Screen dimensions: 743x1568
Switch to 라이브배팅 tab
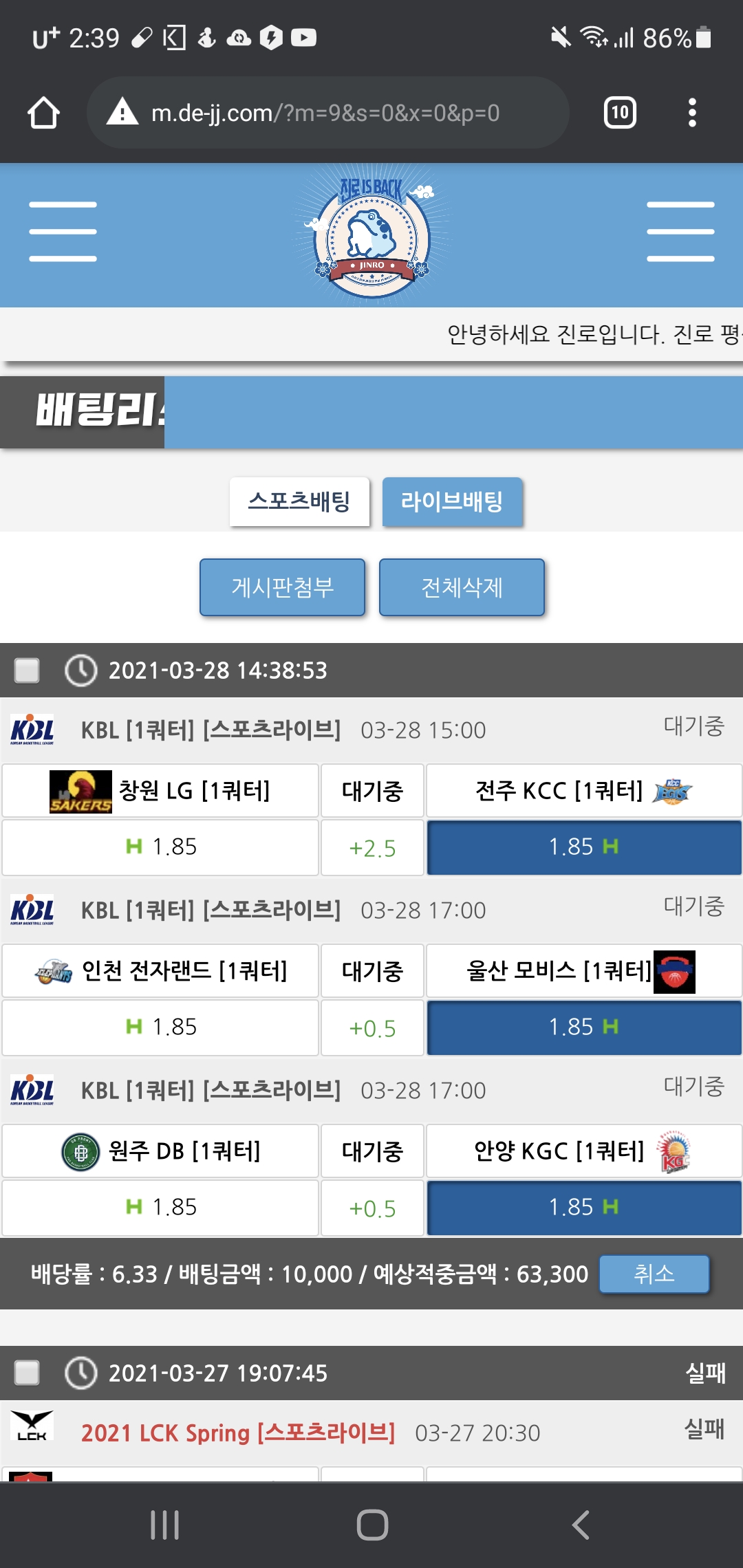coord(452,501)
